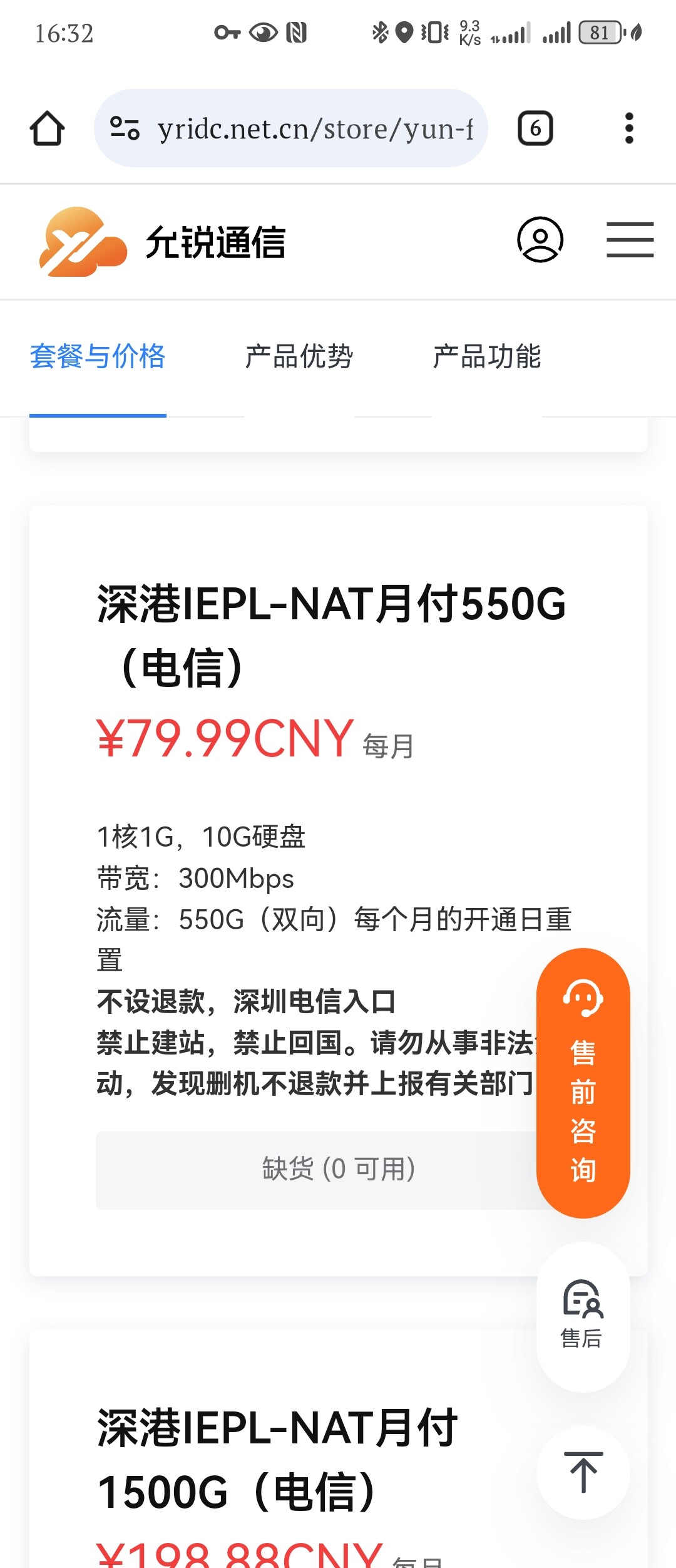Jump back to the top of page
Viewport: 676px width, 1568px height.
[x=583, y=1472]
